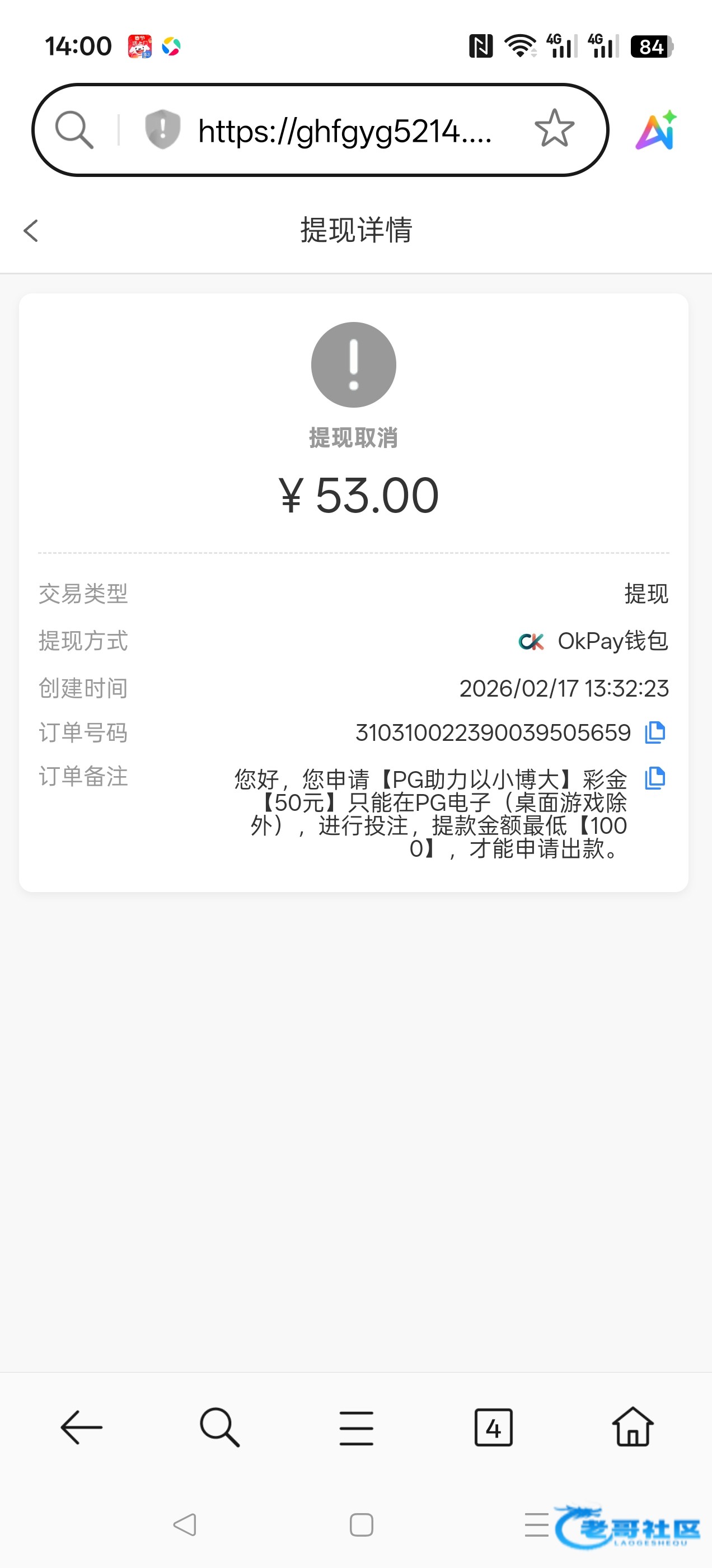The height and width of the screenshot is (1568, 712).
Task: Tap the system home button
Action: [x=362, y=1525]
